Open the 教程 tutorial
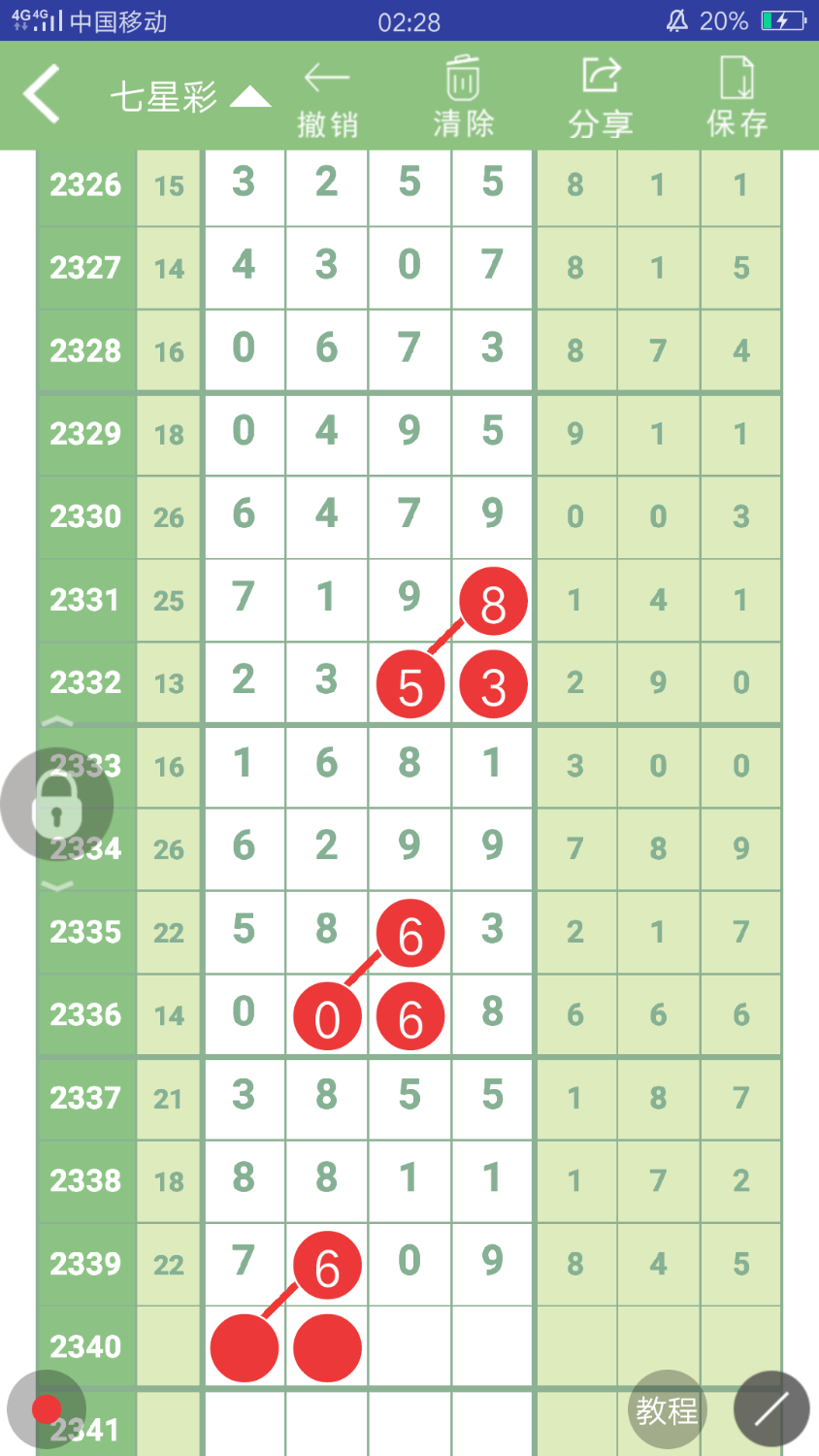 (x=667, y=1409)
